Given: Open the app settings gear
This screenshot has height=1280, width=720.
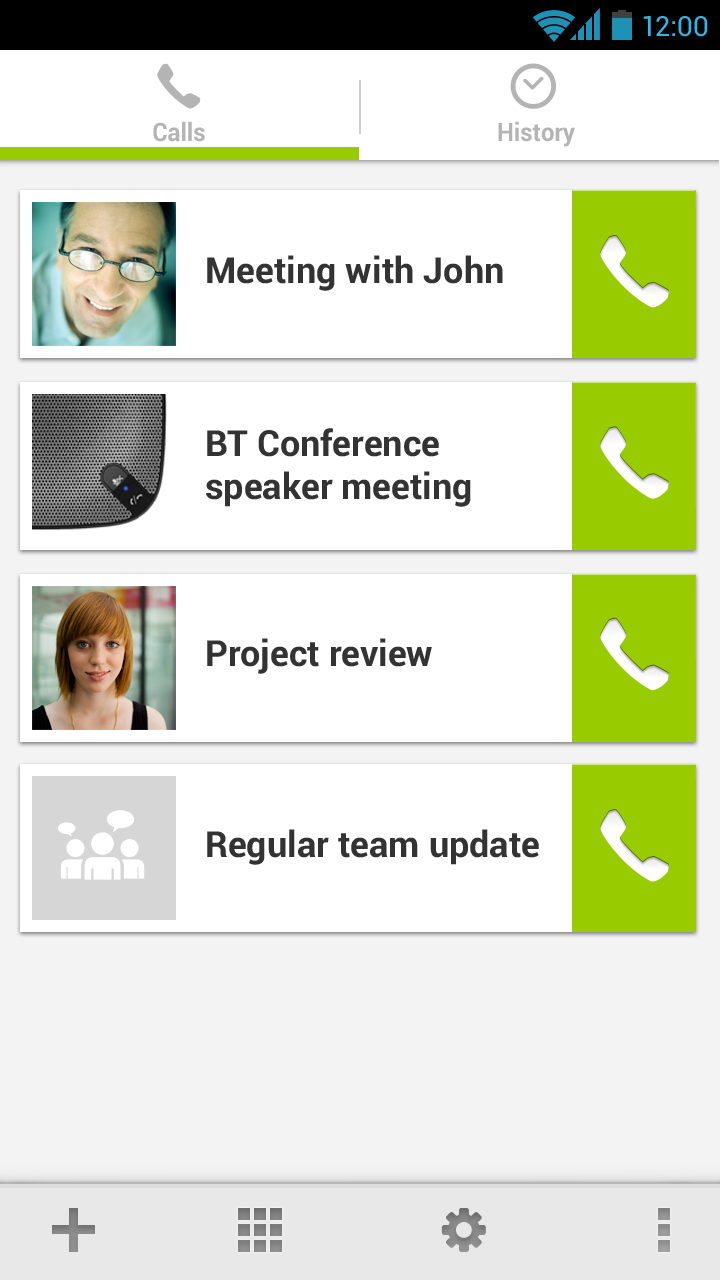Looking at the screenshot, I should 463,1230.
